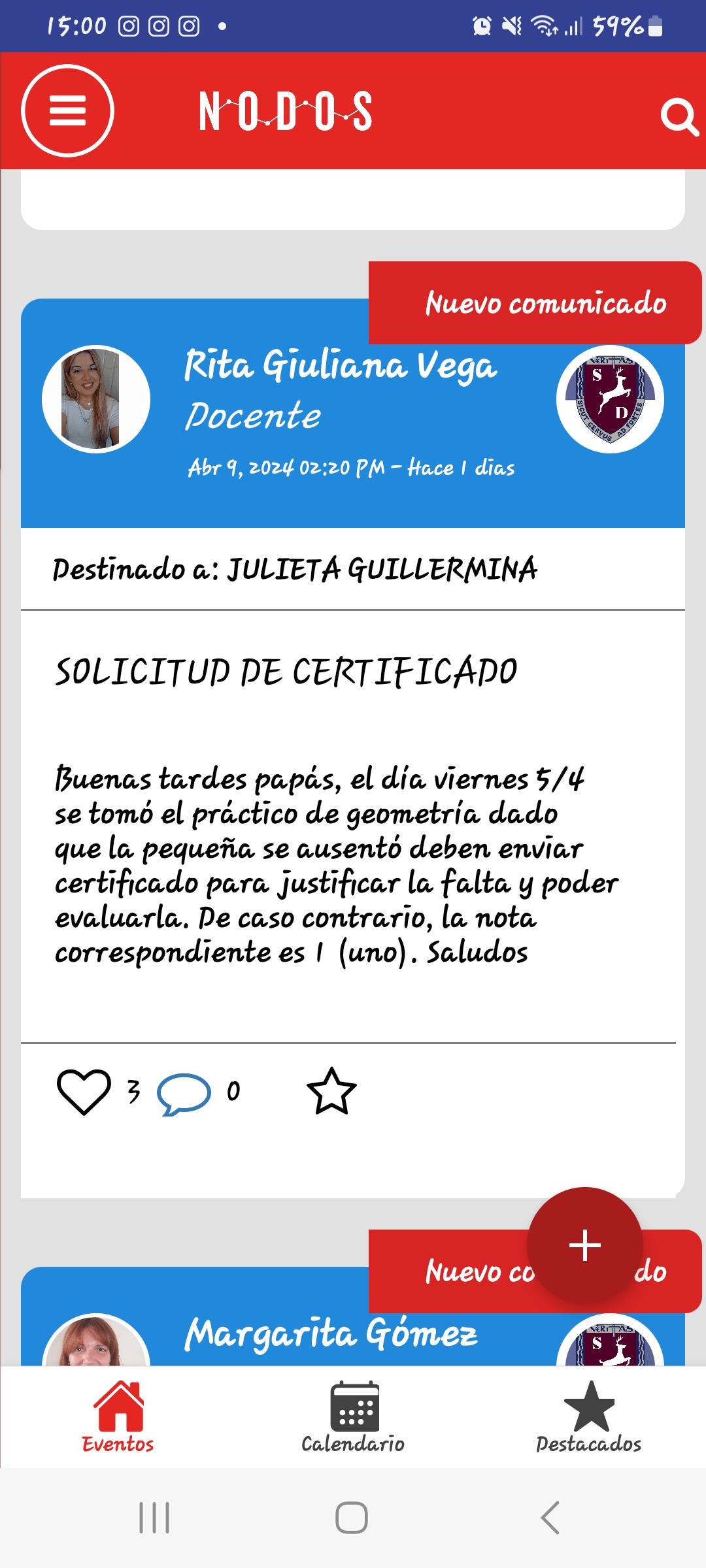This screenshot has width=706, height=1568.
Task: Open the hamburger menu
Action: pyautogui.click(x=67, y=110)
